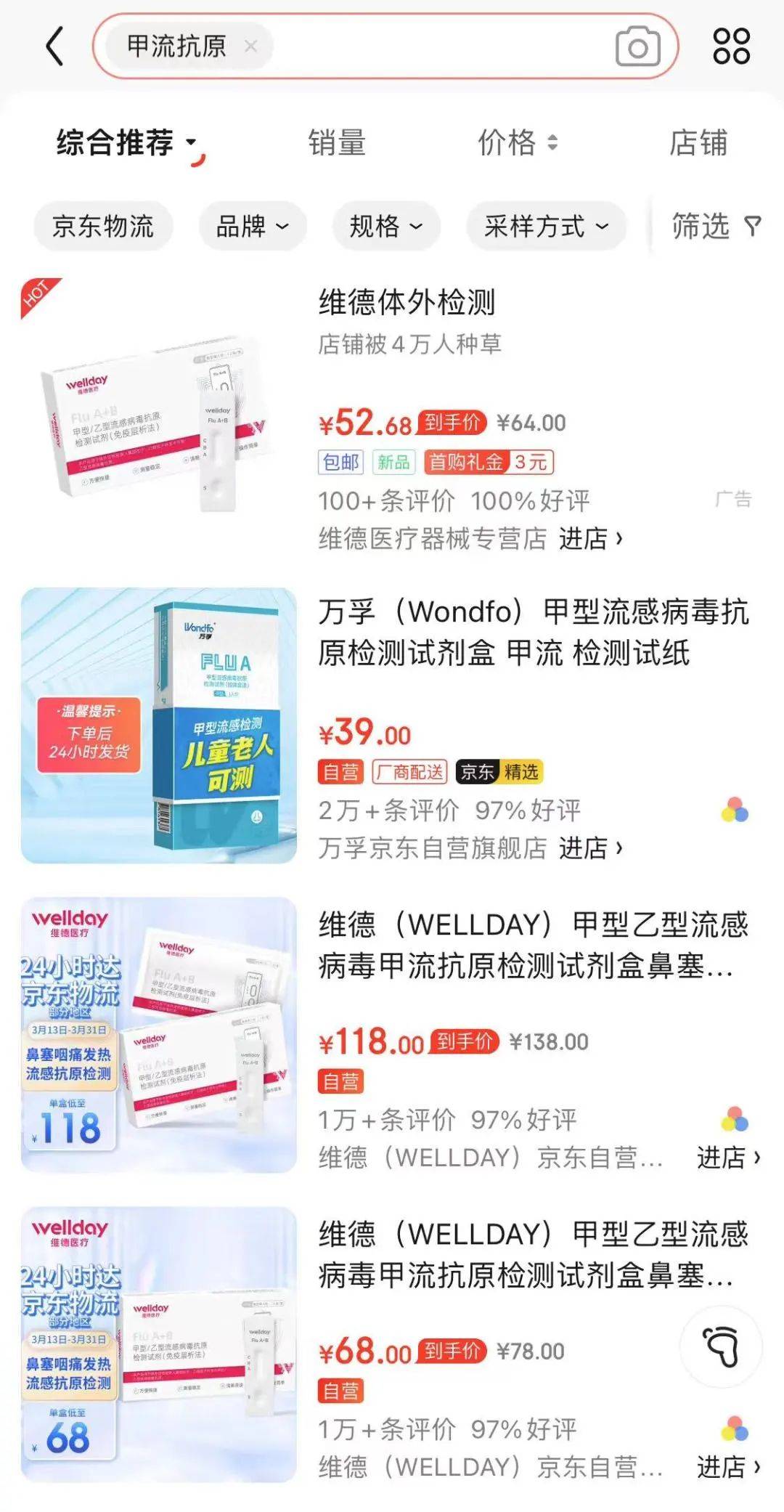Open the 万孚 Wondfo ¥39.00 test kit
Screen dimensions: 784x1512
[533, 633]
